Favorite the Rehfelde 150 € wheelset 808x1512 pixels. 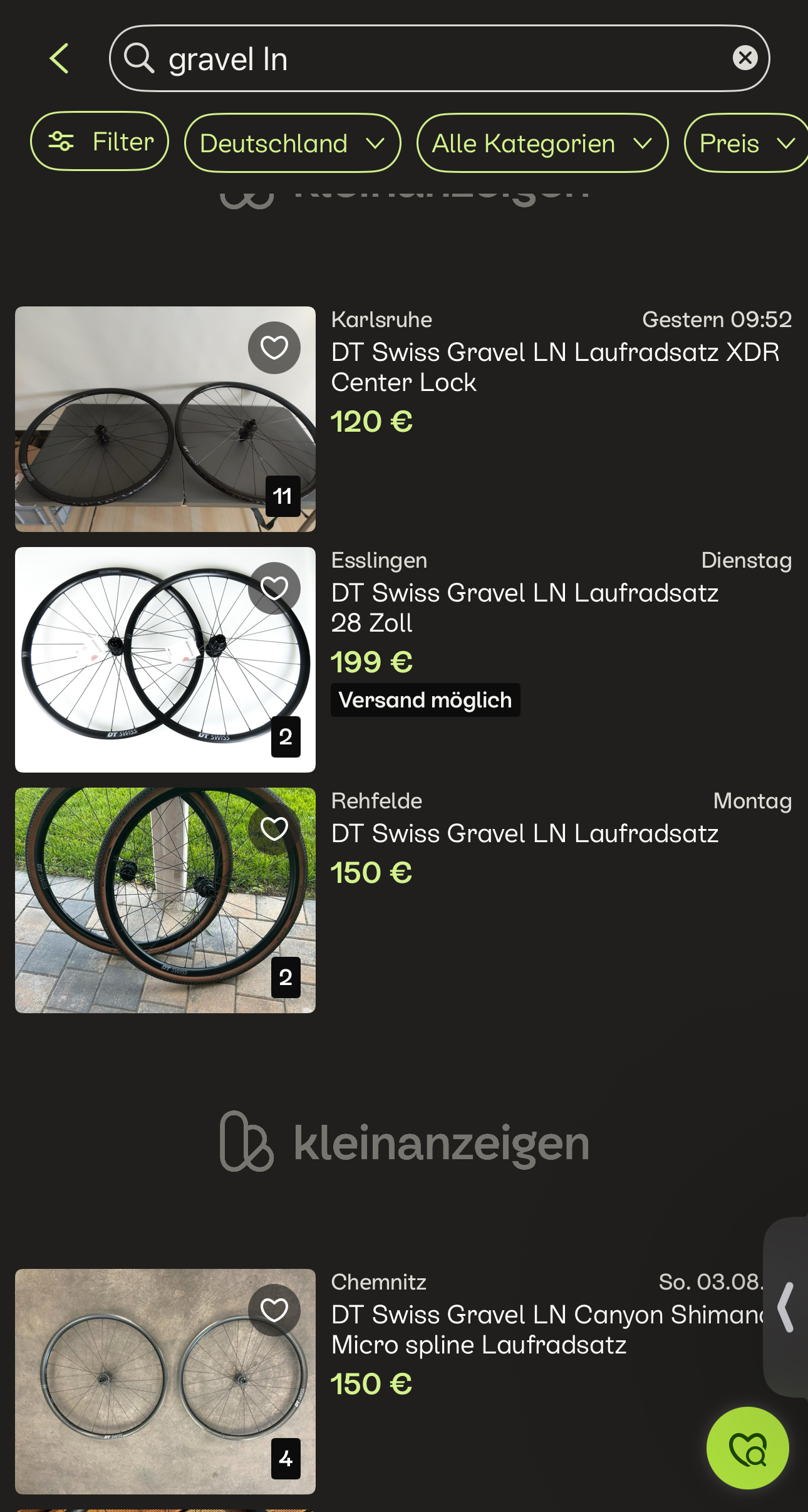[x=274, y=829]
